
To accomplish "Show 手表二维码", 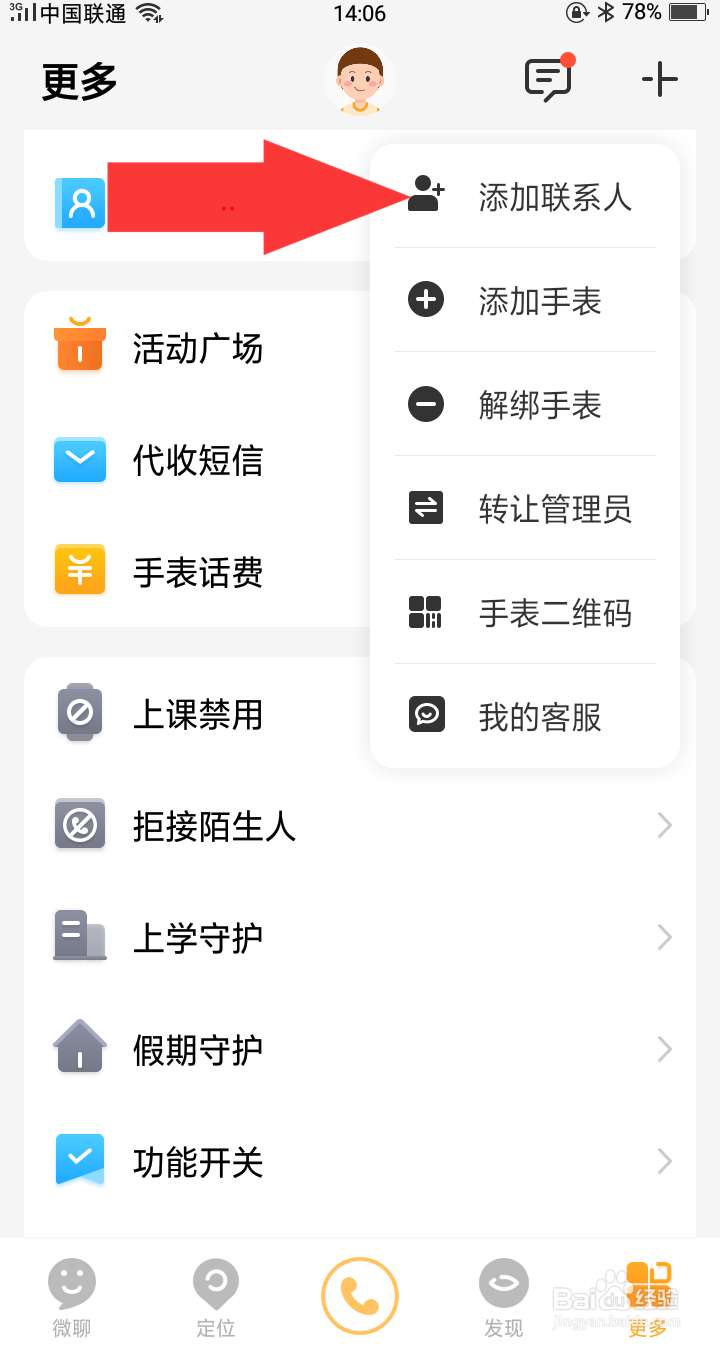I will [x=525, y=612].
